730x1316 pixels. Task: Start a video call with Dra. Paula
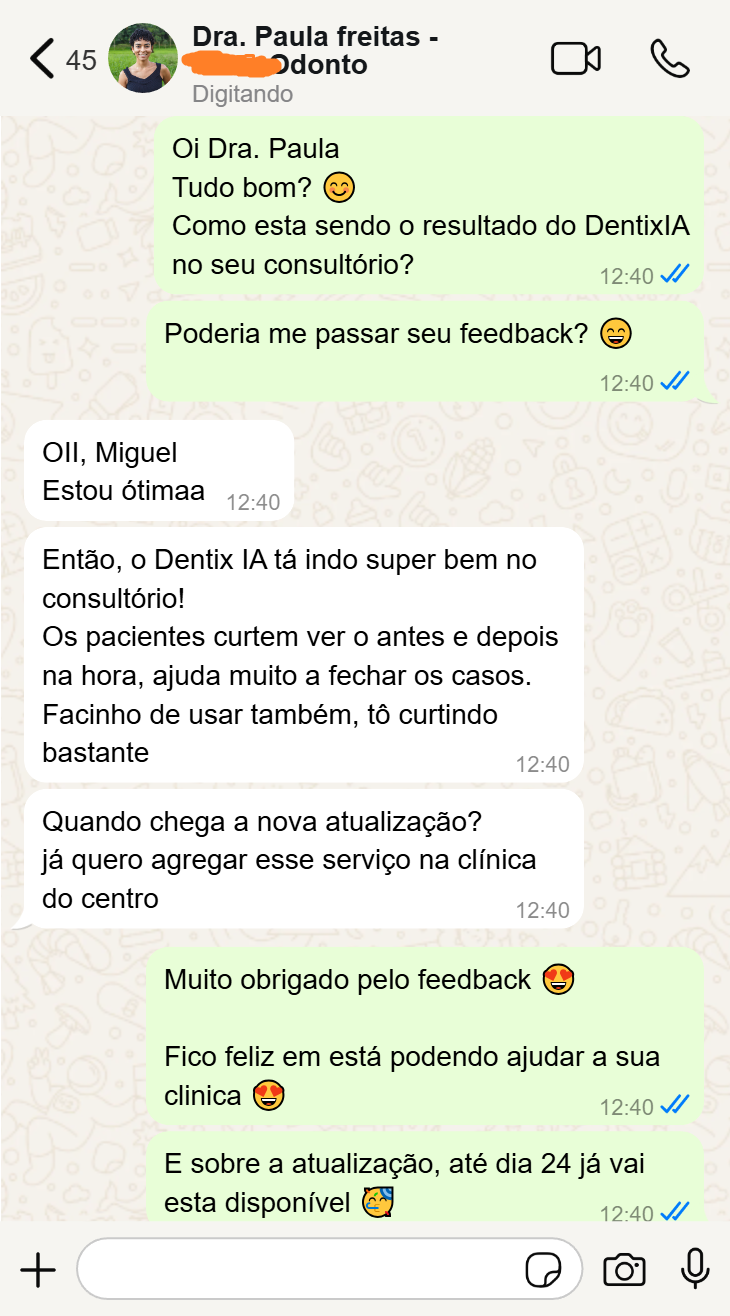[x=576, y=59]
